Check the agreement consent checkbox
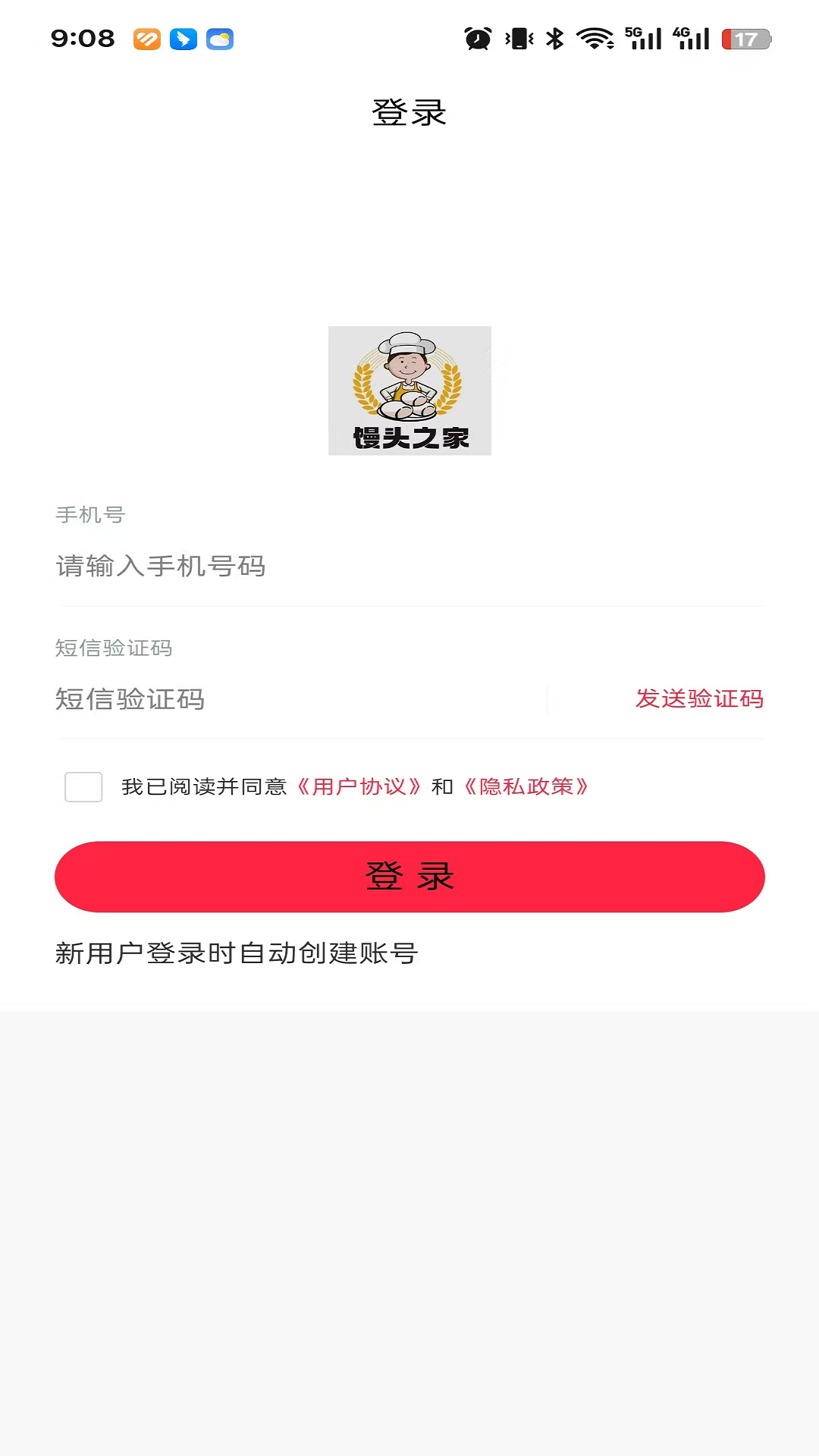Image resolution: width=819 pixels, height=1456 pixels. [83, 787]
